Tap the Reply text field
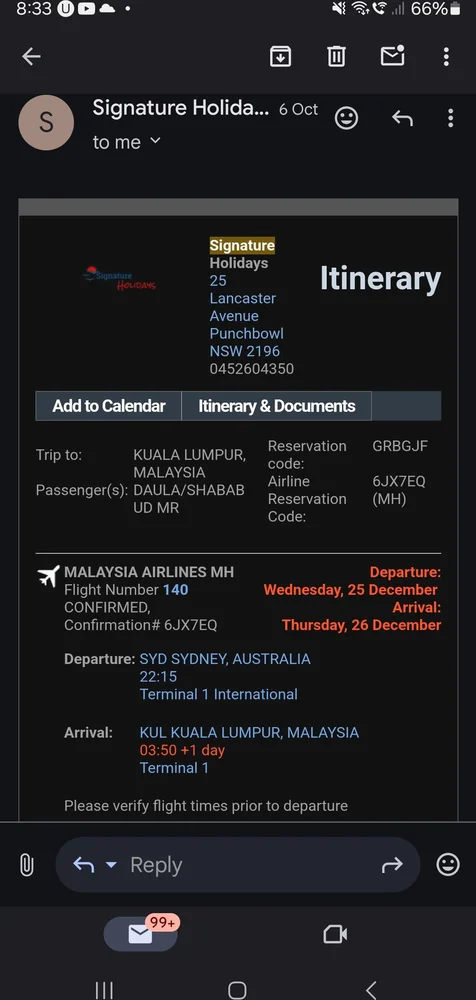The height and width of the screenshot is (1000, 476). [237, 865]
